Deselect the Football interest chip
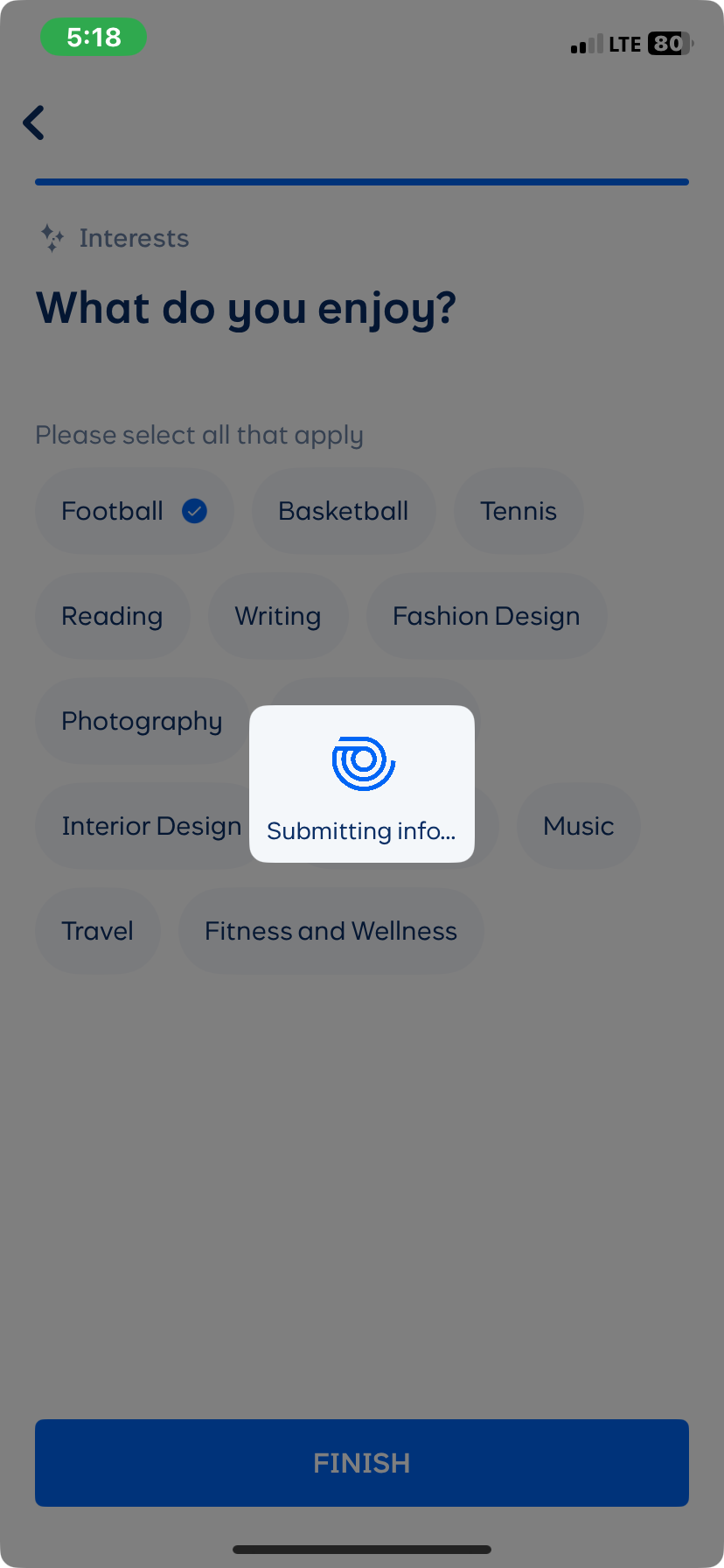 click(134, 511)
